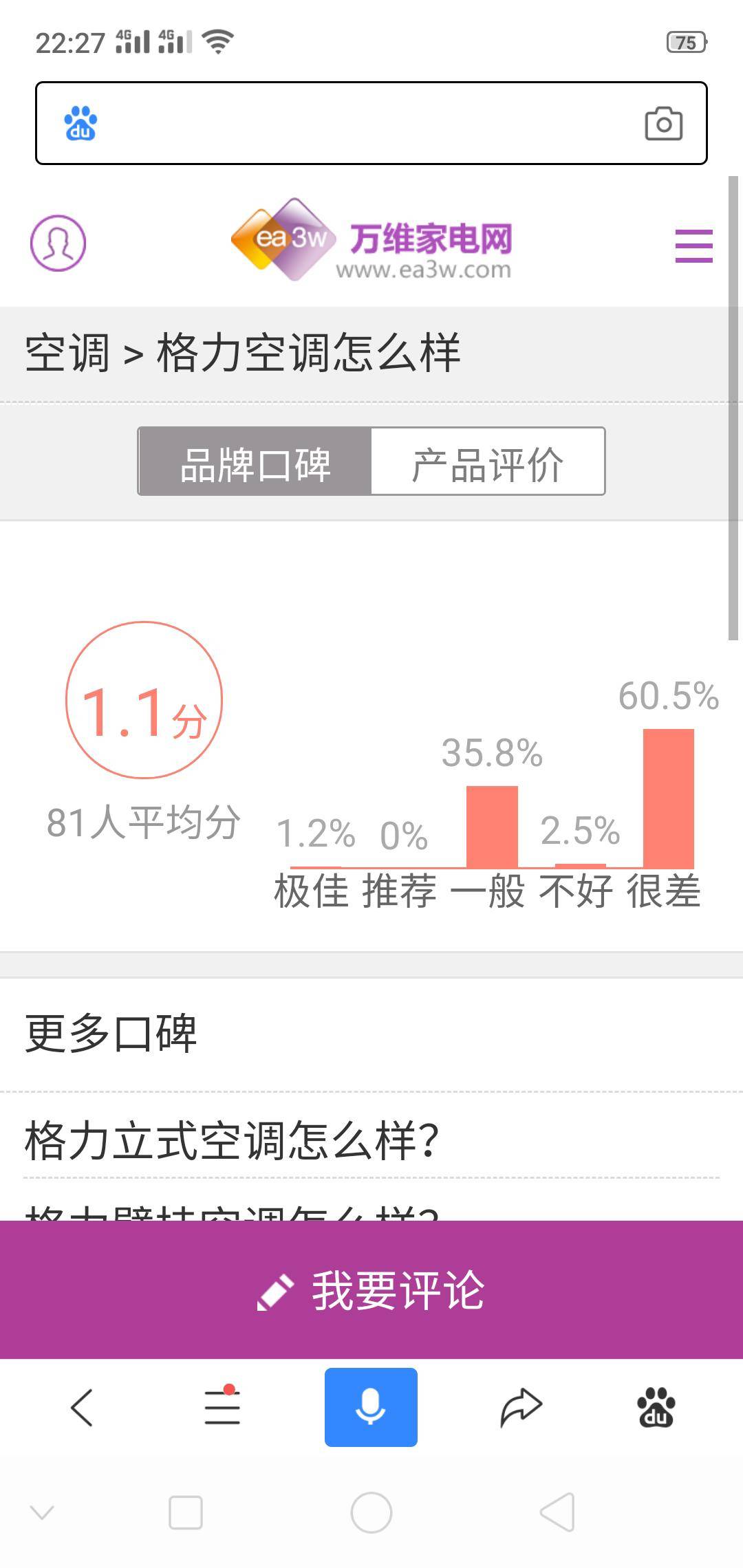Open the purple hamburger menu
Image resolution: width=743 pixels, height=1568 pixels.
pos(693,246)
